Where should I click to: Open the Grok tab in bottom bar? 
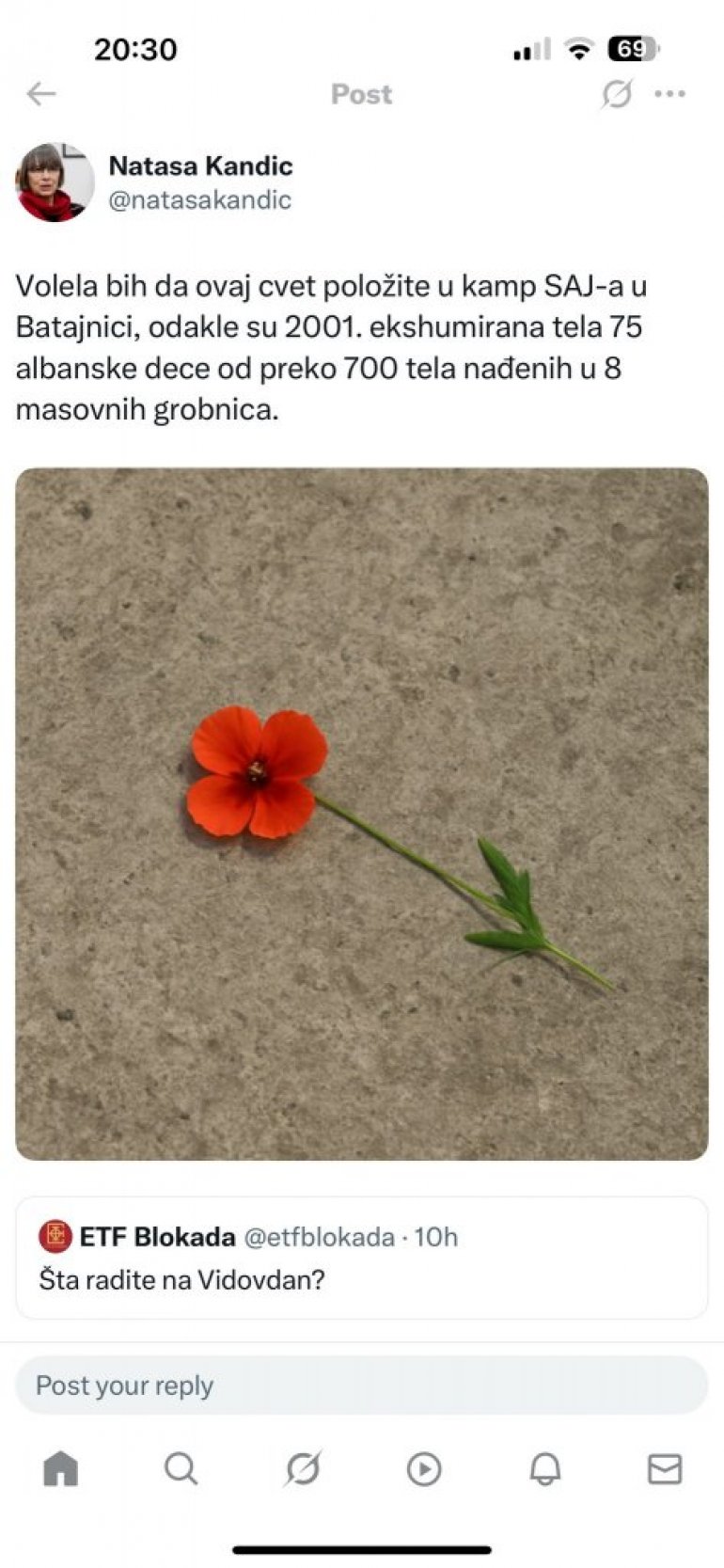pos(302,1468)
